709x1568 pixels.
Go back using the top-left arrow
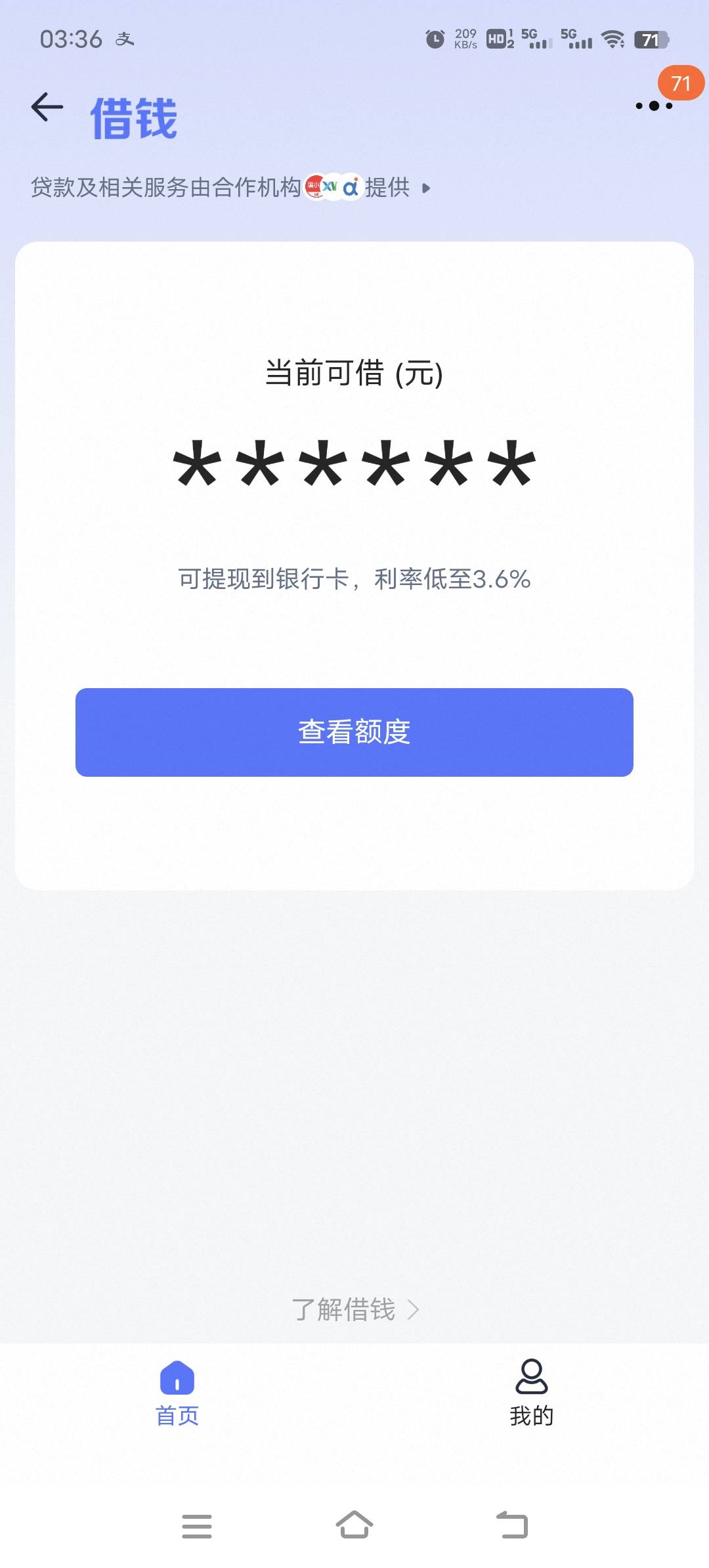(x=47, y=107)
